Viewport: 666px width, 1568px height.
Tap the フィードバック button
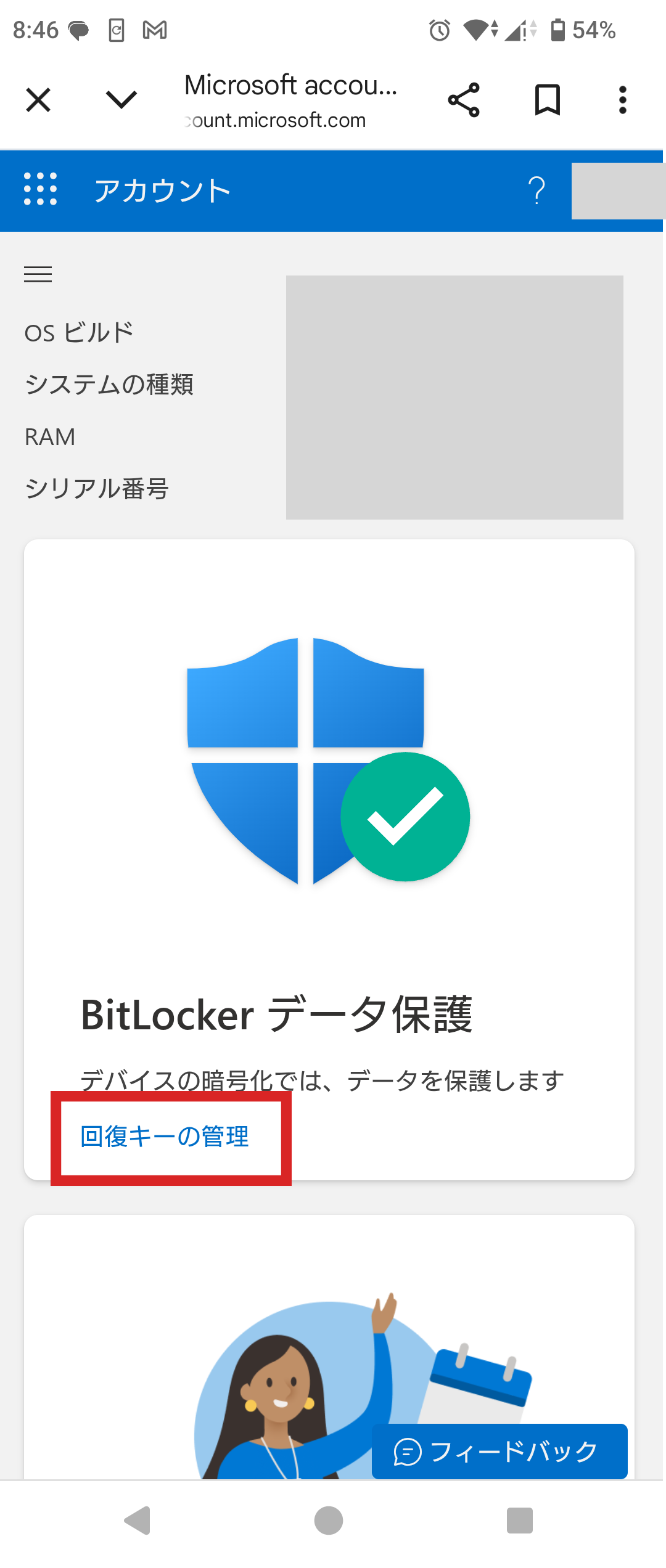499,1451
